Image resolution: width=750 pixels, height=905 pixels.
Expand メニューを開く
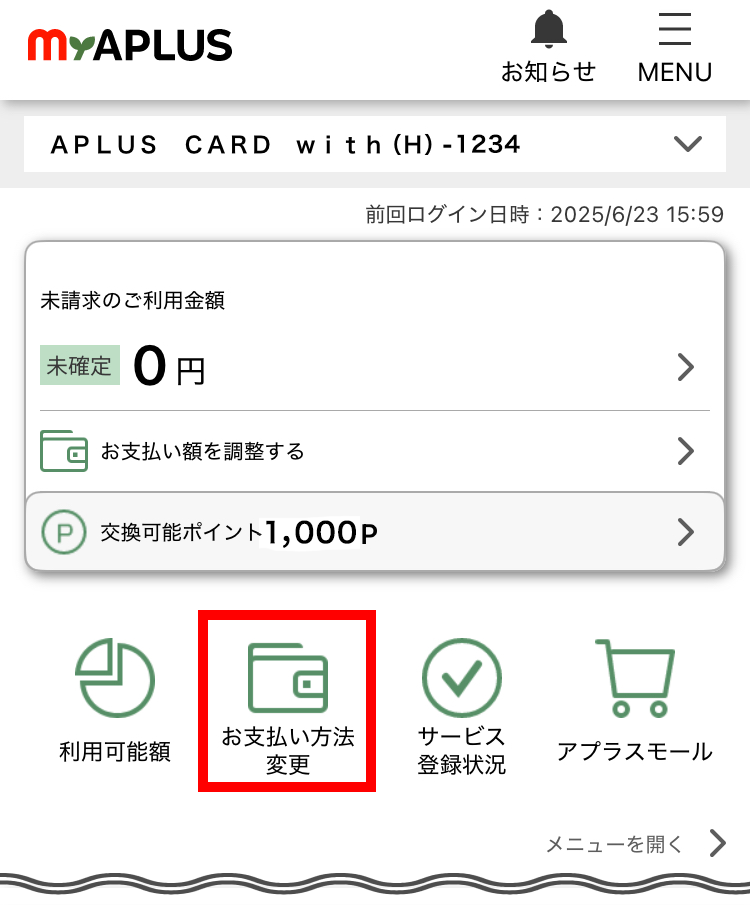tap(636, 844)
